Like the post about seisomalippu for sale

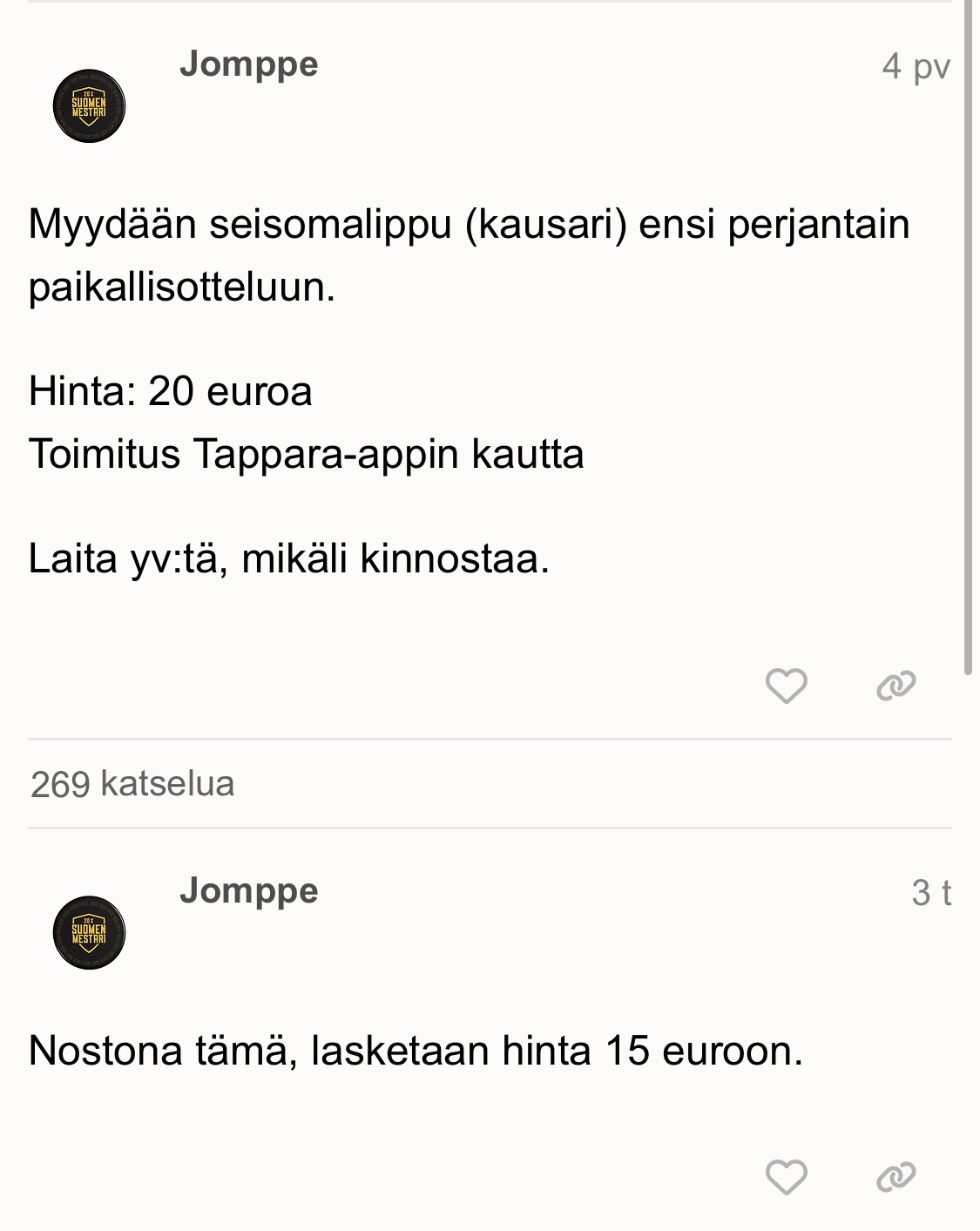pyautogui.click(x=786, y=686)
